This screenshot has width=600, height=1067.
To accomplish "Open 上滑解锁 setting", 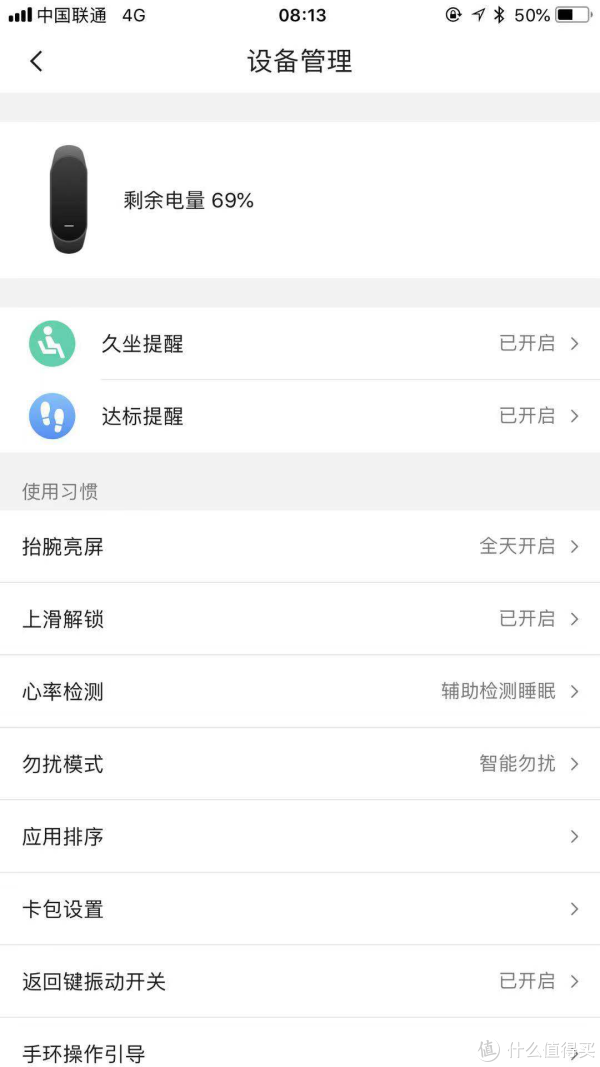I will [x=300, y=619].
